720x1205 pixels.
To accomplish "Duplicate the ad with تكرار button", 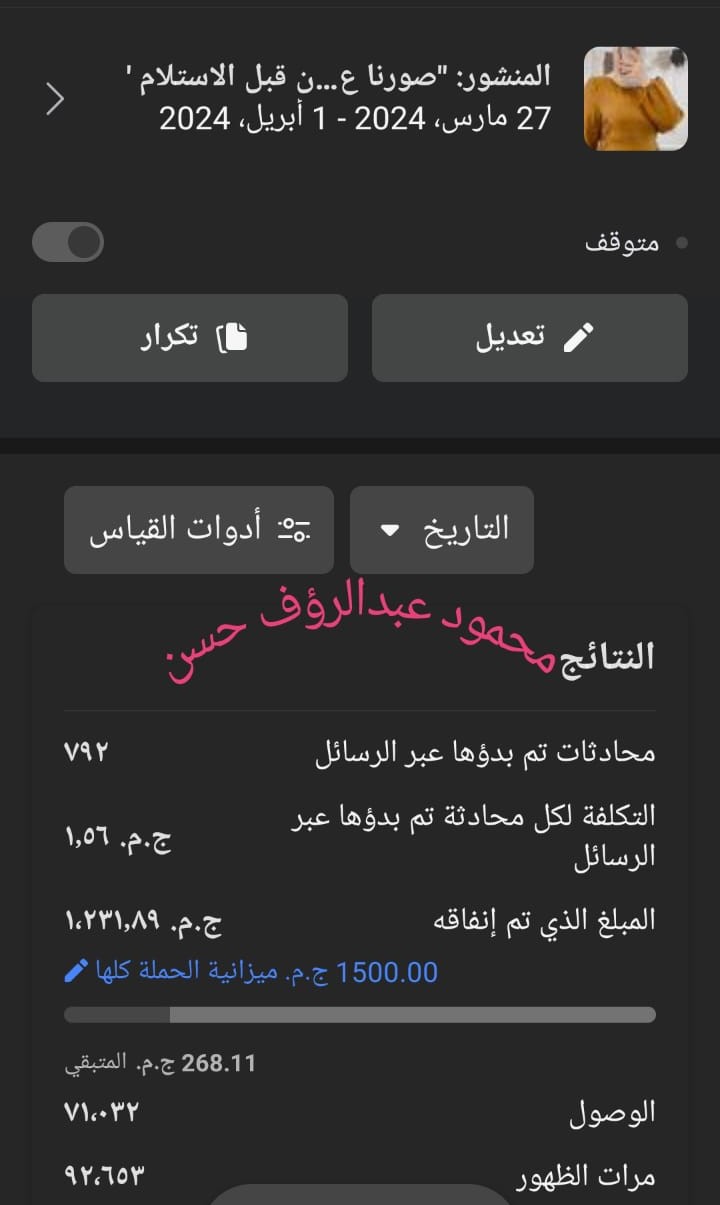I will [x=190, y=338].
